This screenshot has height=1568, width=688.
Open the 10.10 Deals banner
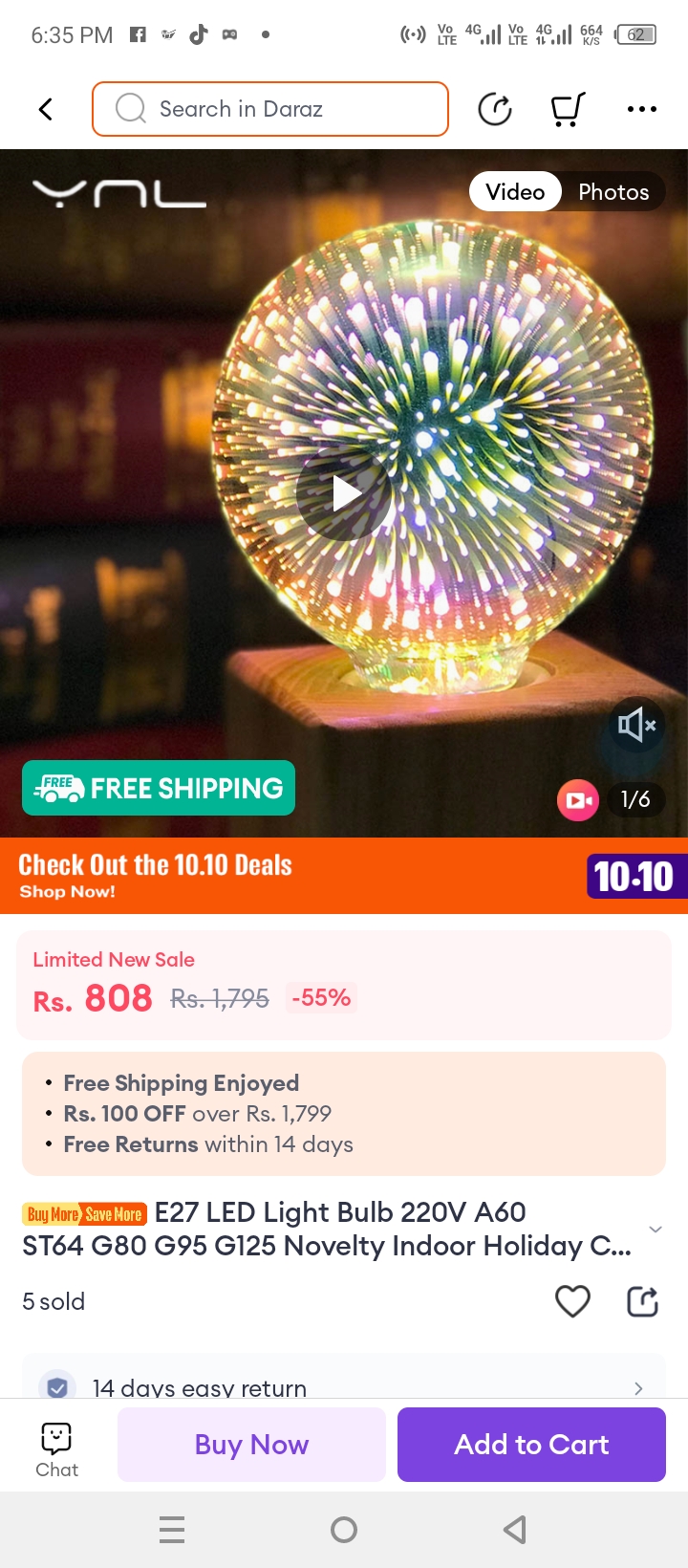(344, 876)
